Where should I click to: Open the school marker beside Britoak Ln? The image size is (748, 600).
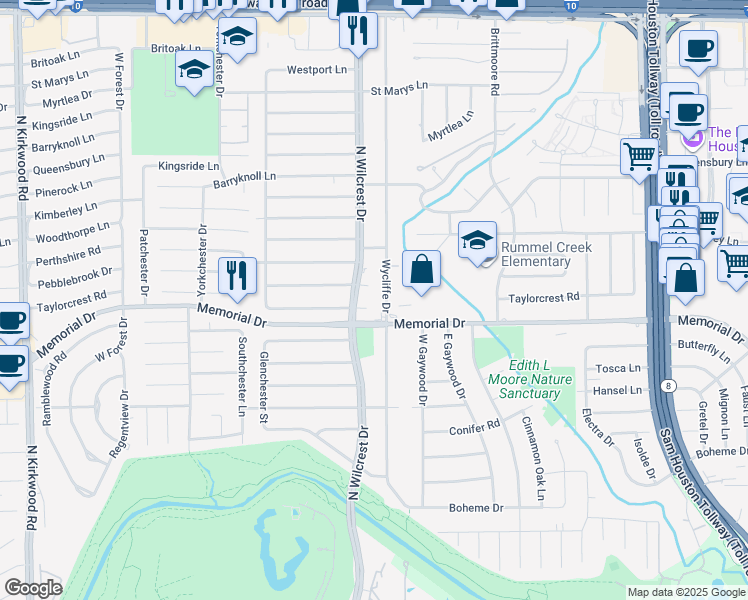click(x=237, y=38)
